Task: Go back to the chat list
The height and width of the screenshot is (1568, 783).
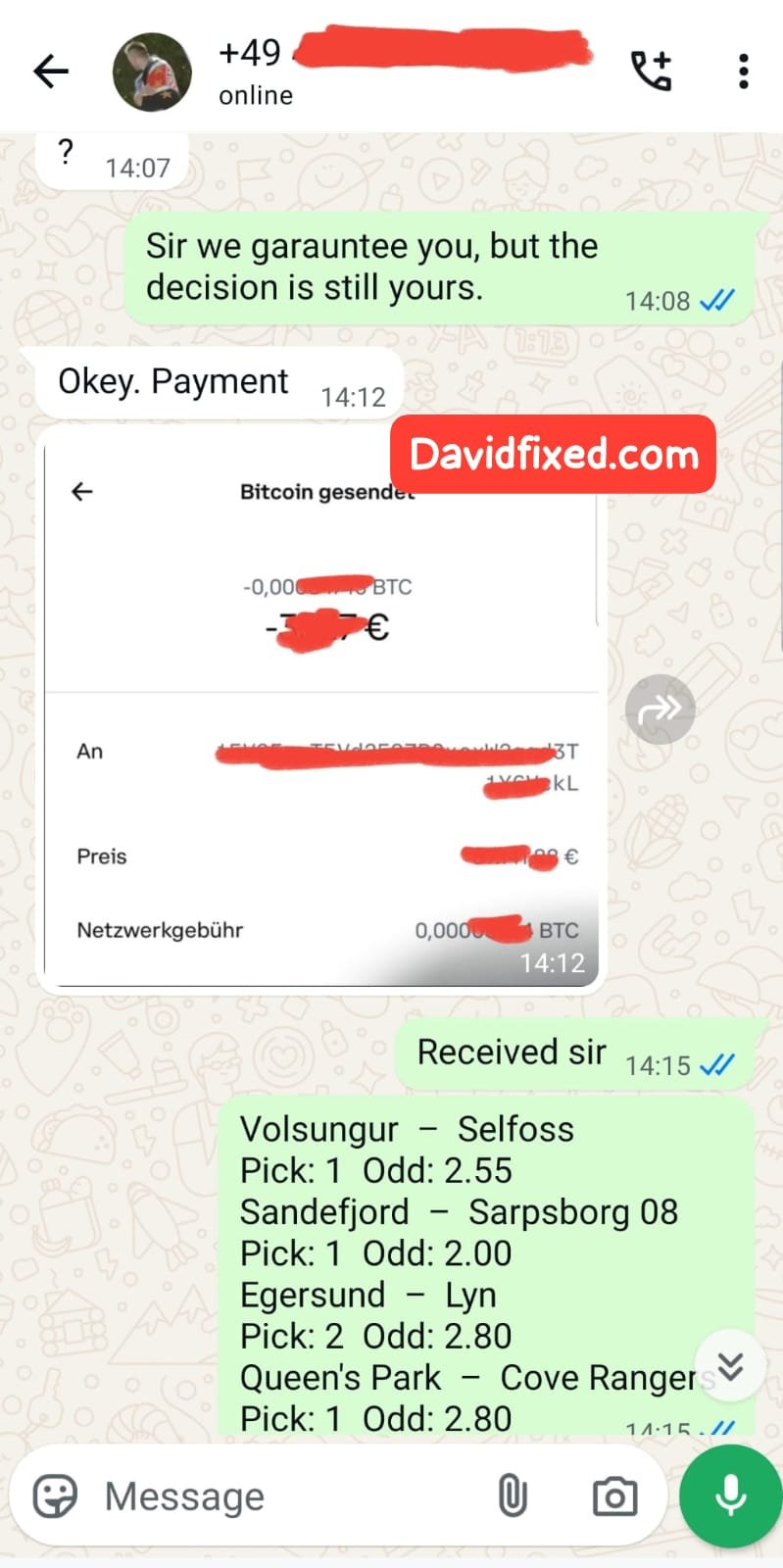Action: click(x=51, y=71)
